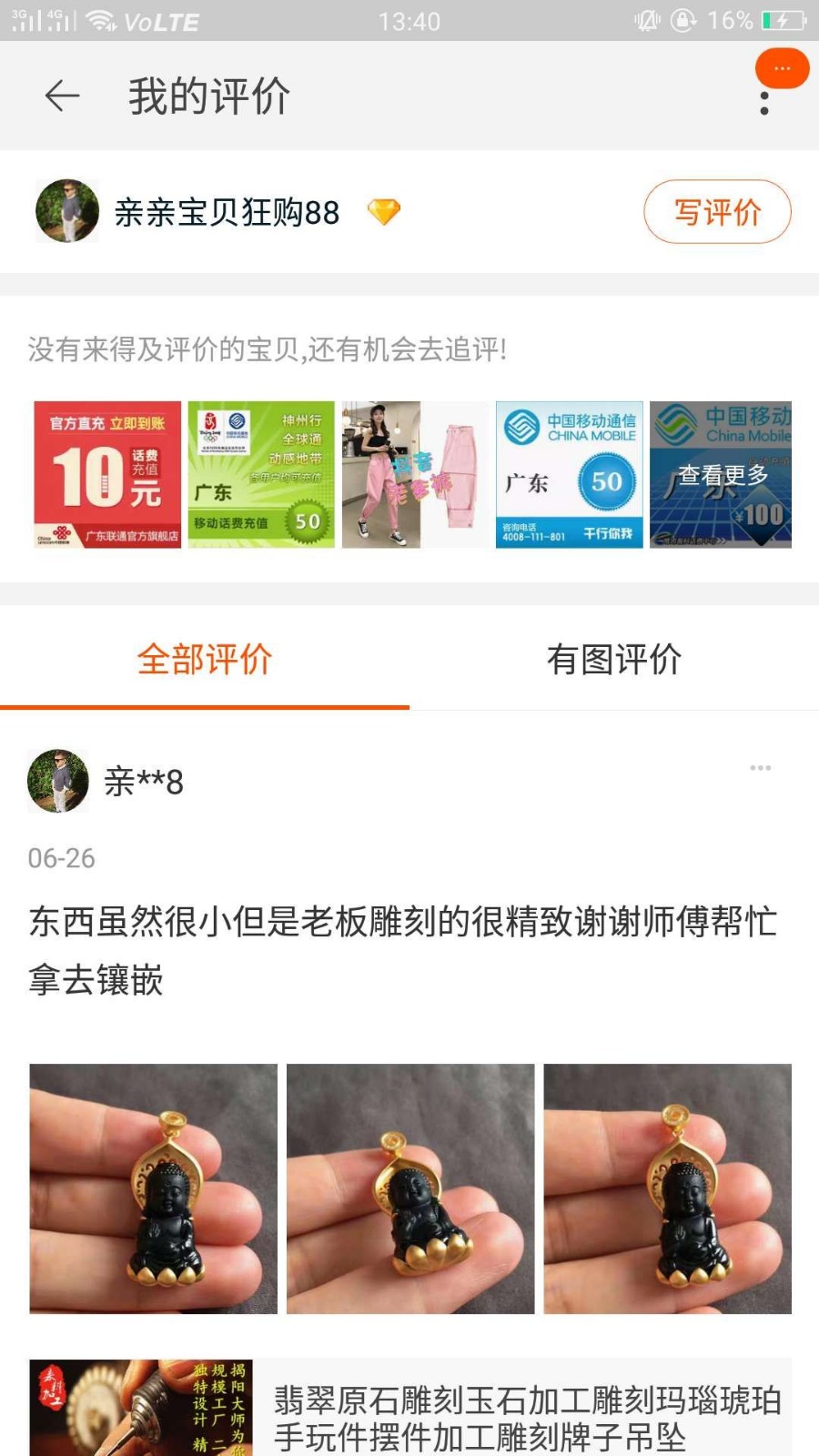Screen dimensions: 819x1456
Task: Go back from 我的评价 page
Action: 62,96
